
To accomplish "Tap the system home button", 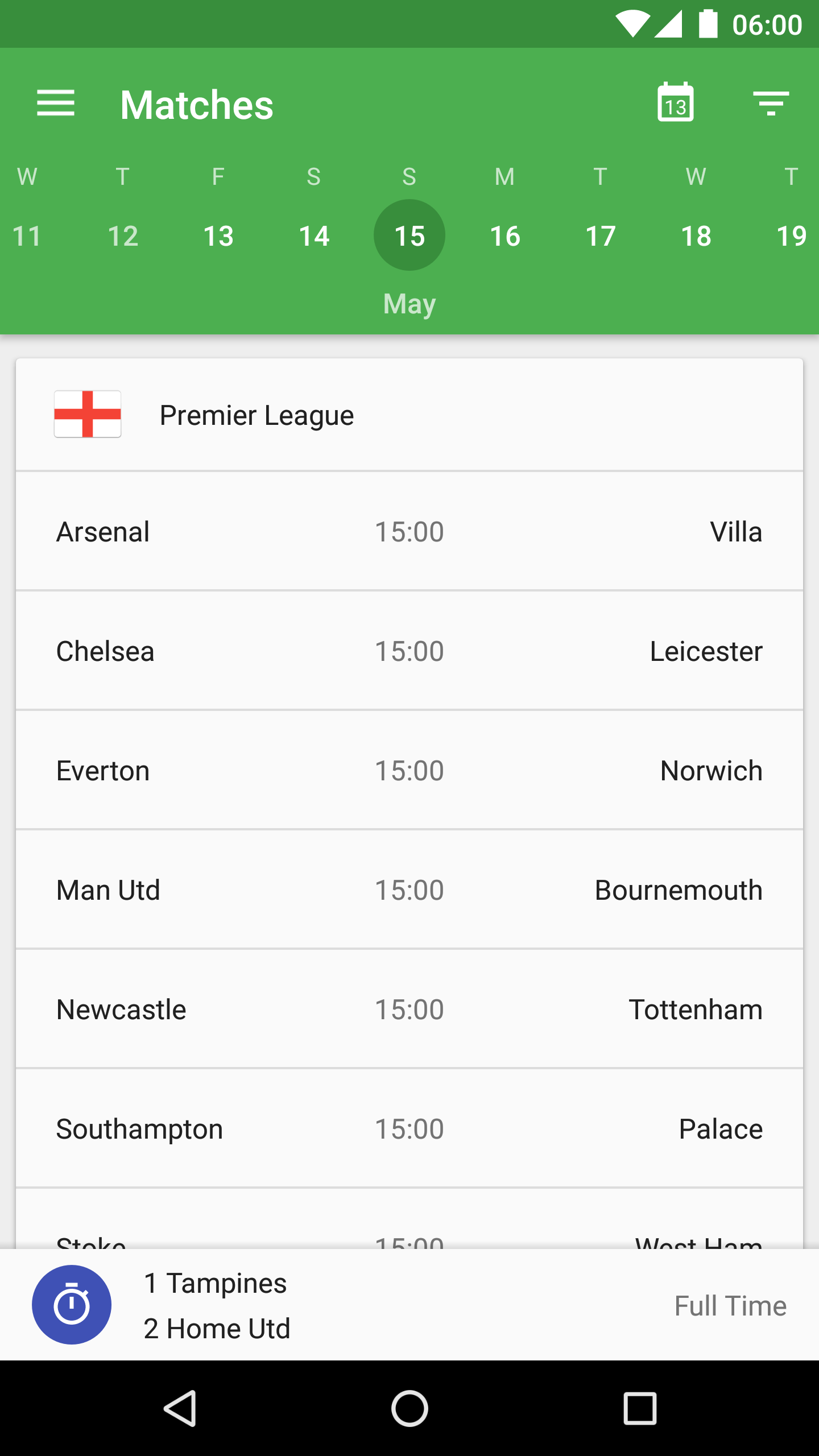I will [409, 1409].
